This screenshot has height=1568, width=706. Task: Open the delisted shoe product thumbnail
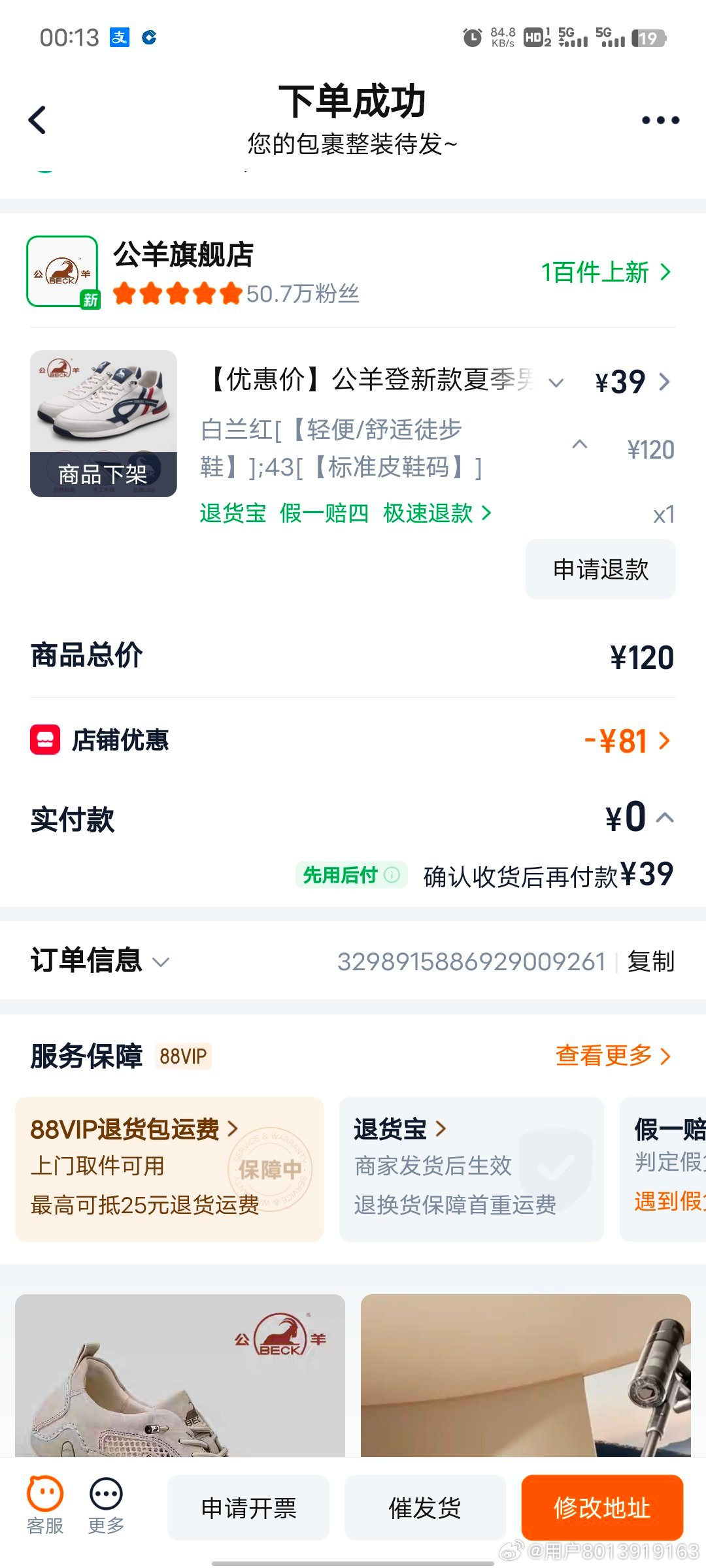coord(103,423)
